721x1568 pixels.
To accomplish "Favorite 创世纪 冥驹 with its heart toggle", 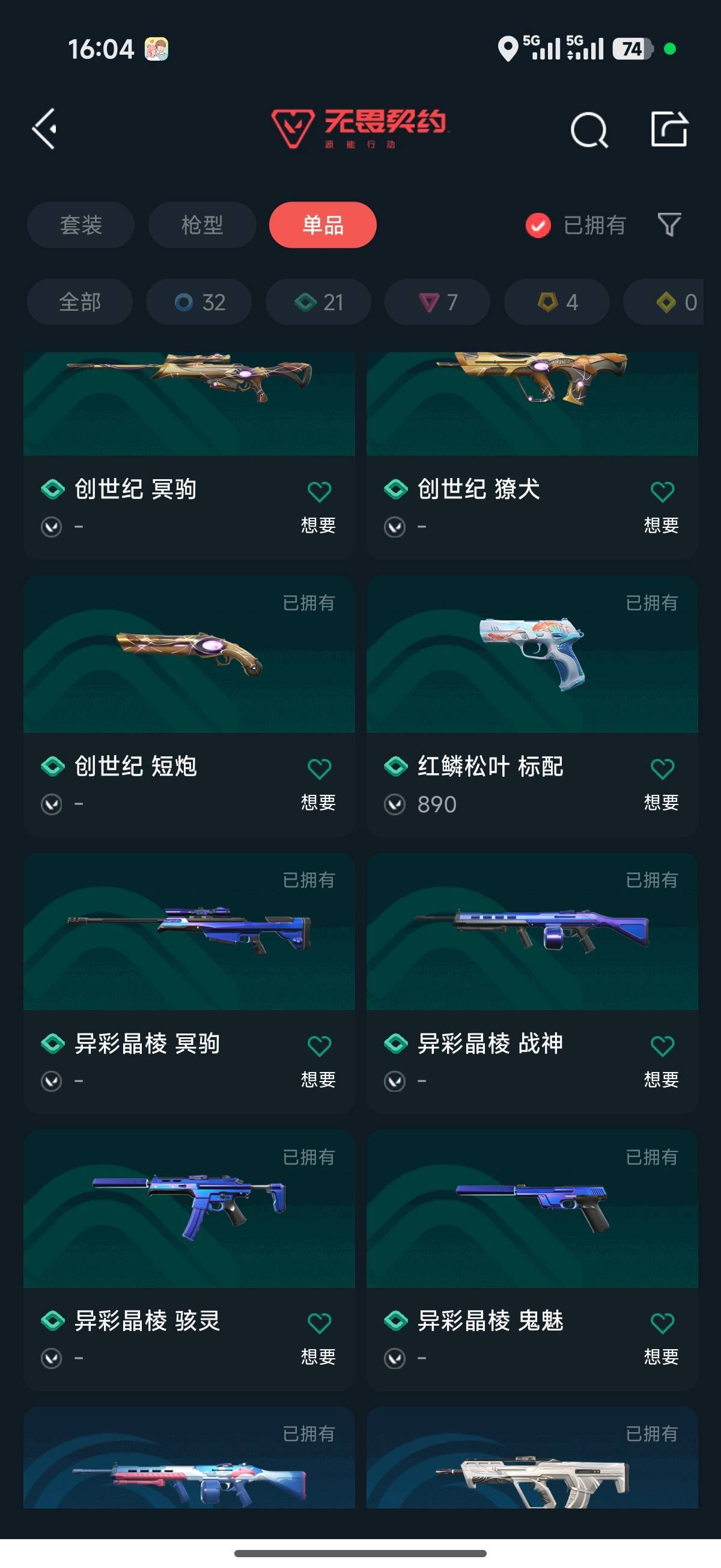I will tap(320, 491).
